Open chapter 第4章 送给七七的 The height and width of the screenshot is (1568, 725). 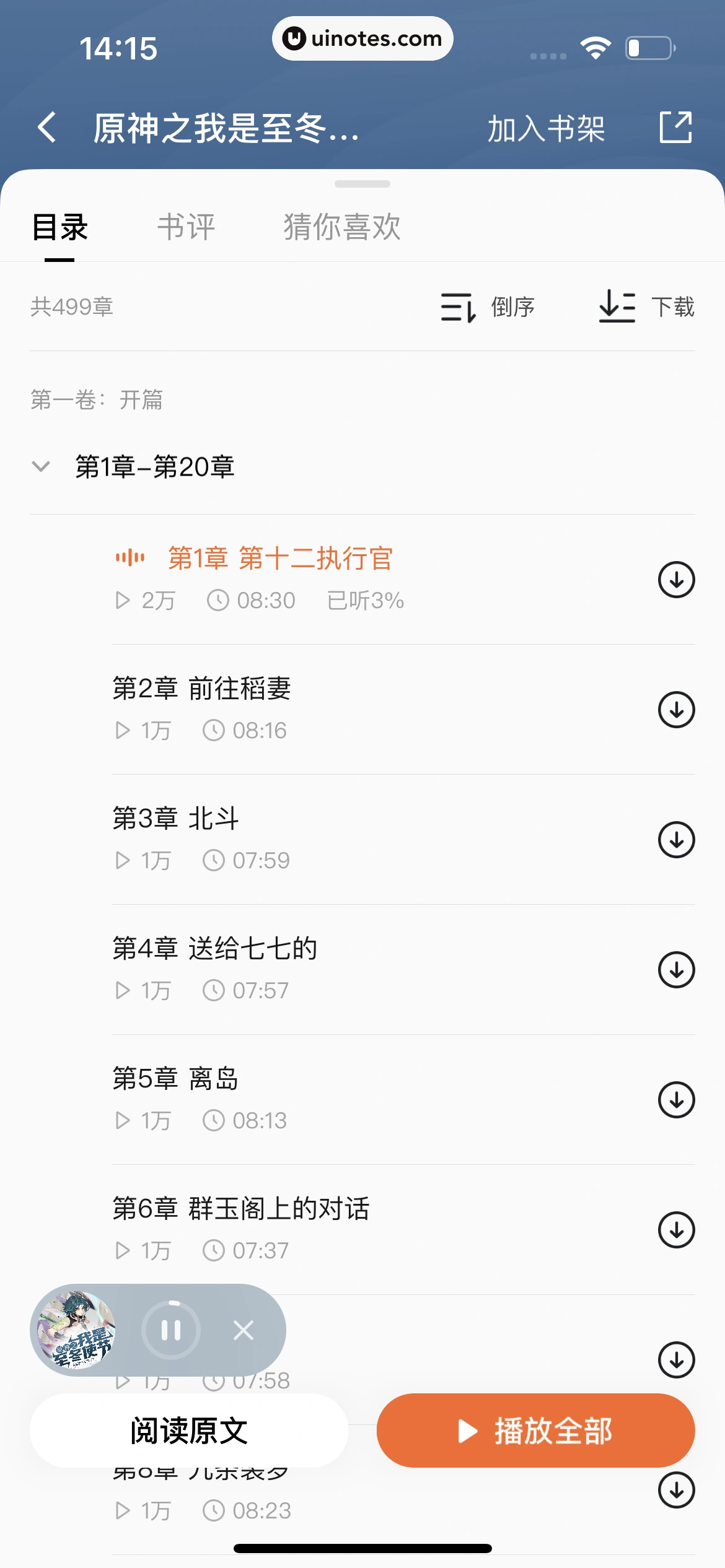[214, 949]
